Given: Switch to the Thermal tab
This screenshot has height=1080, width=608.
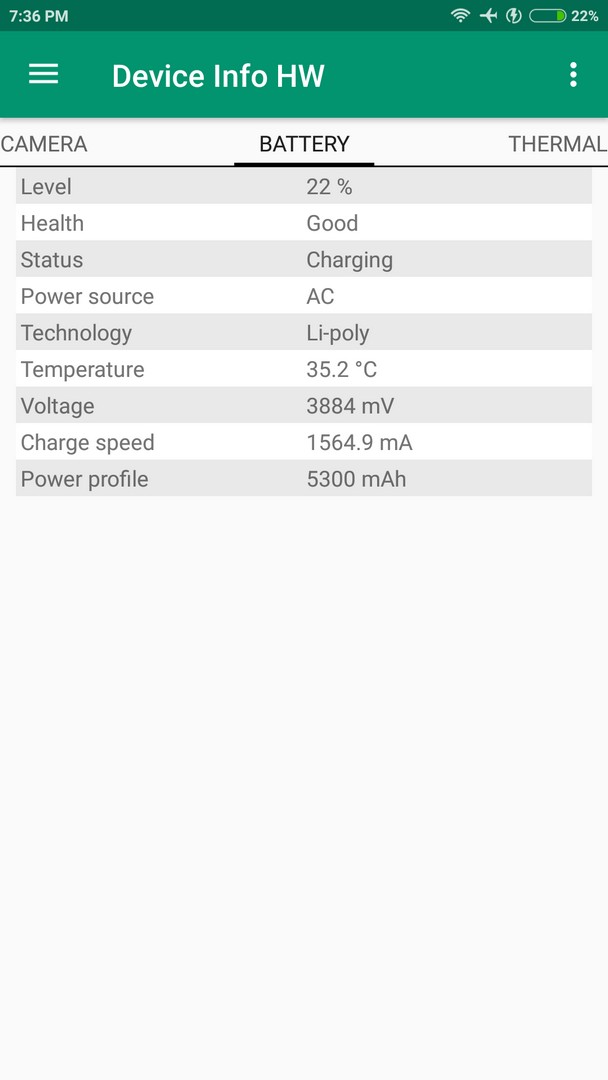Looking at the screenshot, I should pos(558,144).
